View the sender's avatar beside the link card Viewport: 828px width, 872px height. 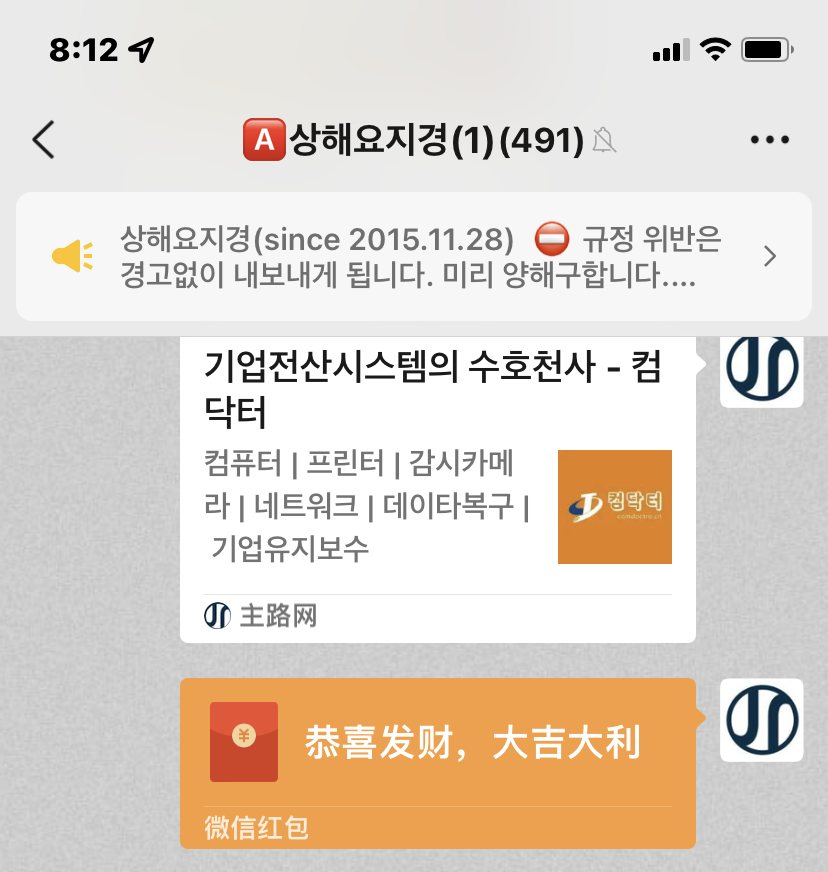pyautogui.click(x=762, y=370)
